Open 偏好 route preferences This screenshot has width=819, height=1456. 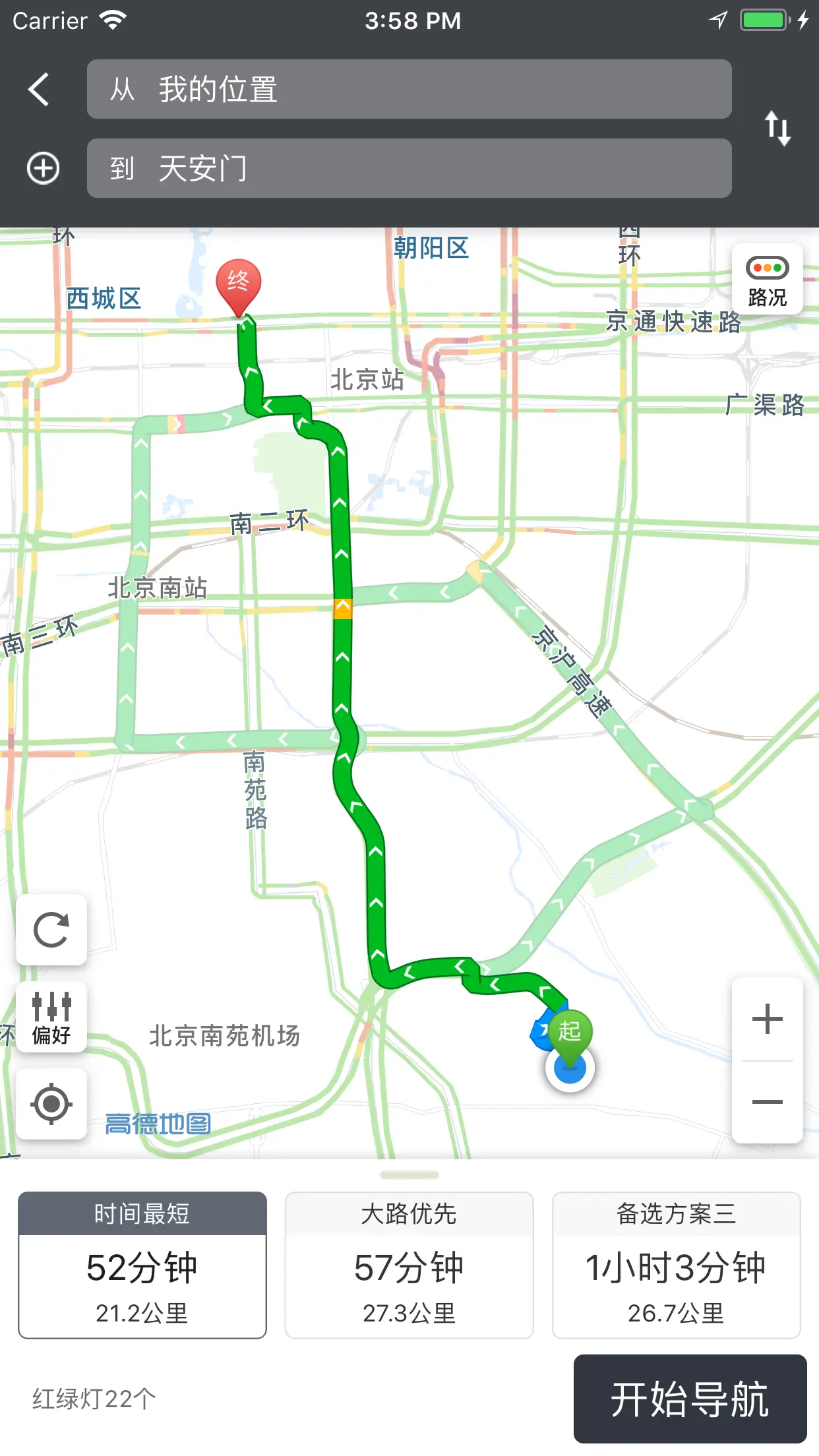pyautogui.click(x=51, y=1017)
